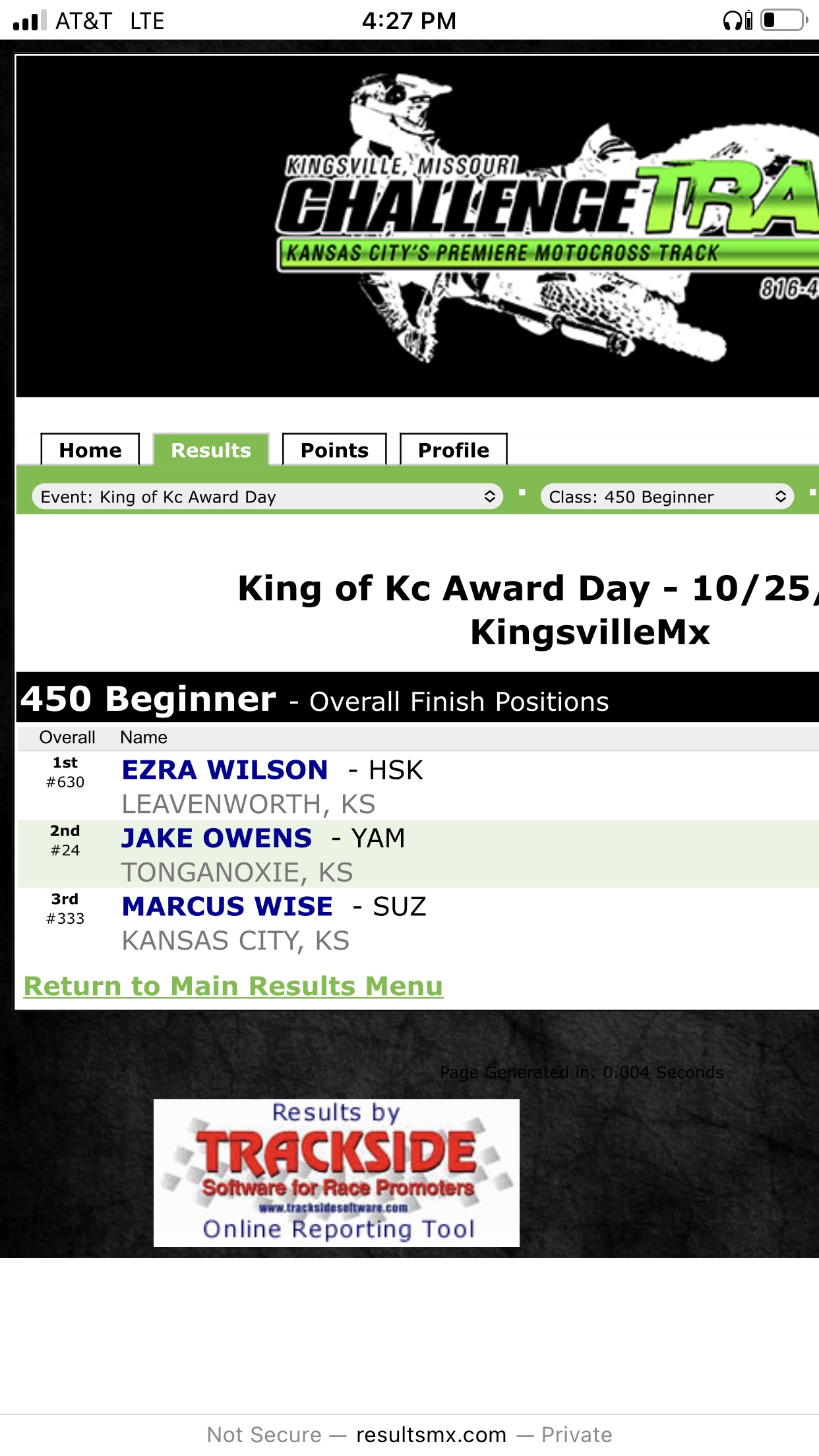Return to Main Results Menu
Viewport: 819px width, 1456px height.
(233, 986)
